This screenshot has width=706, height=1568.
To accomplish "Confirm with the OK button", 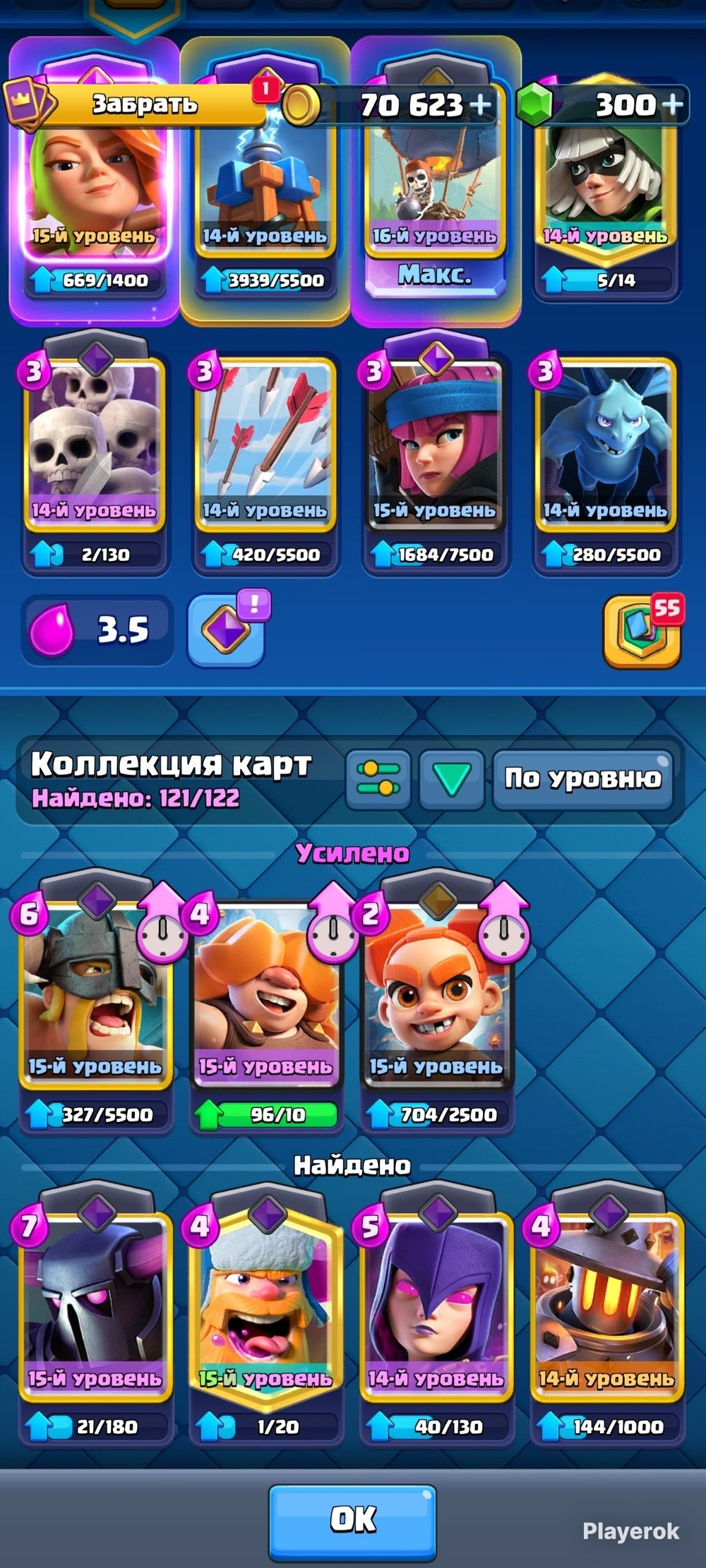I will (x=352, y=1522).
